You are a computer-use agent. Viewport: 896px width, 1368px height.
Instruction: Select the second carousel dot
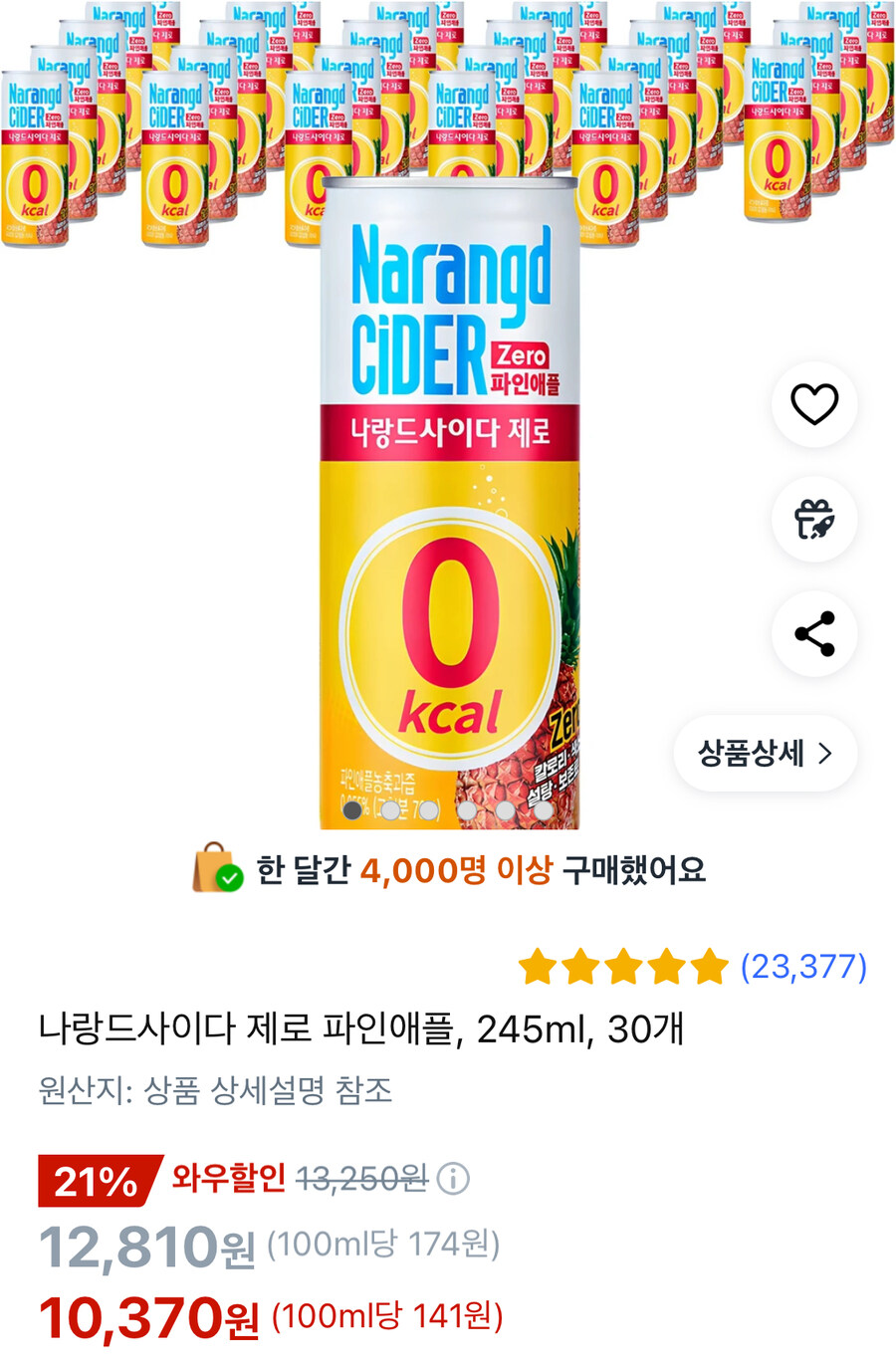tap(389, 808)
